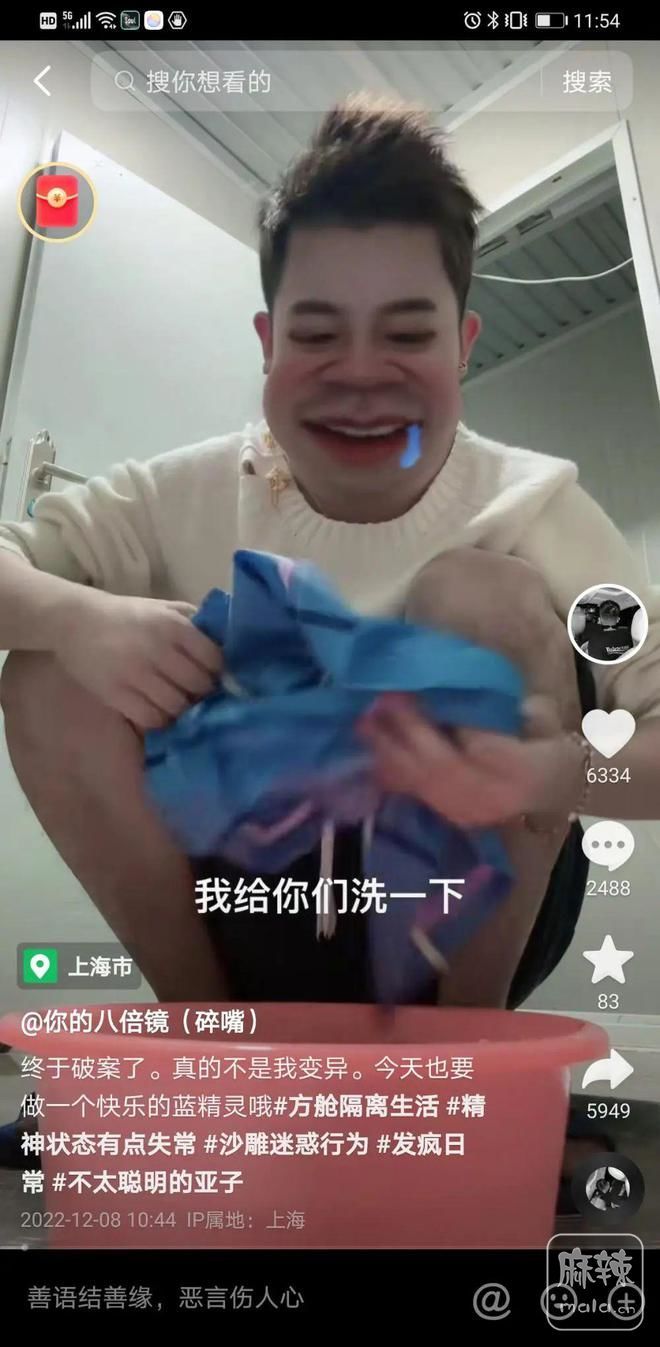Share this video via the arrow icon
This screenshot has width=660, height=1347.
pyautogui.click(x=608, y=1072)
